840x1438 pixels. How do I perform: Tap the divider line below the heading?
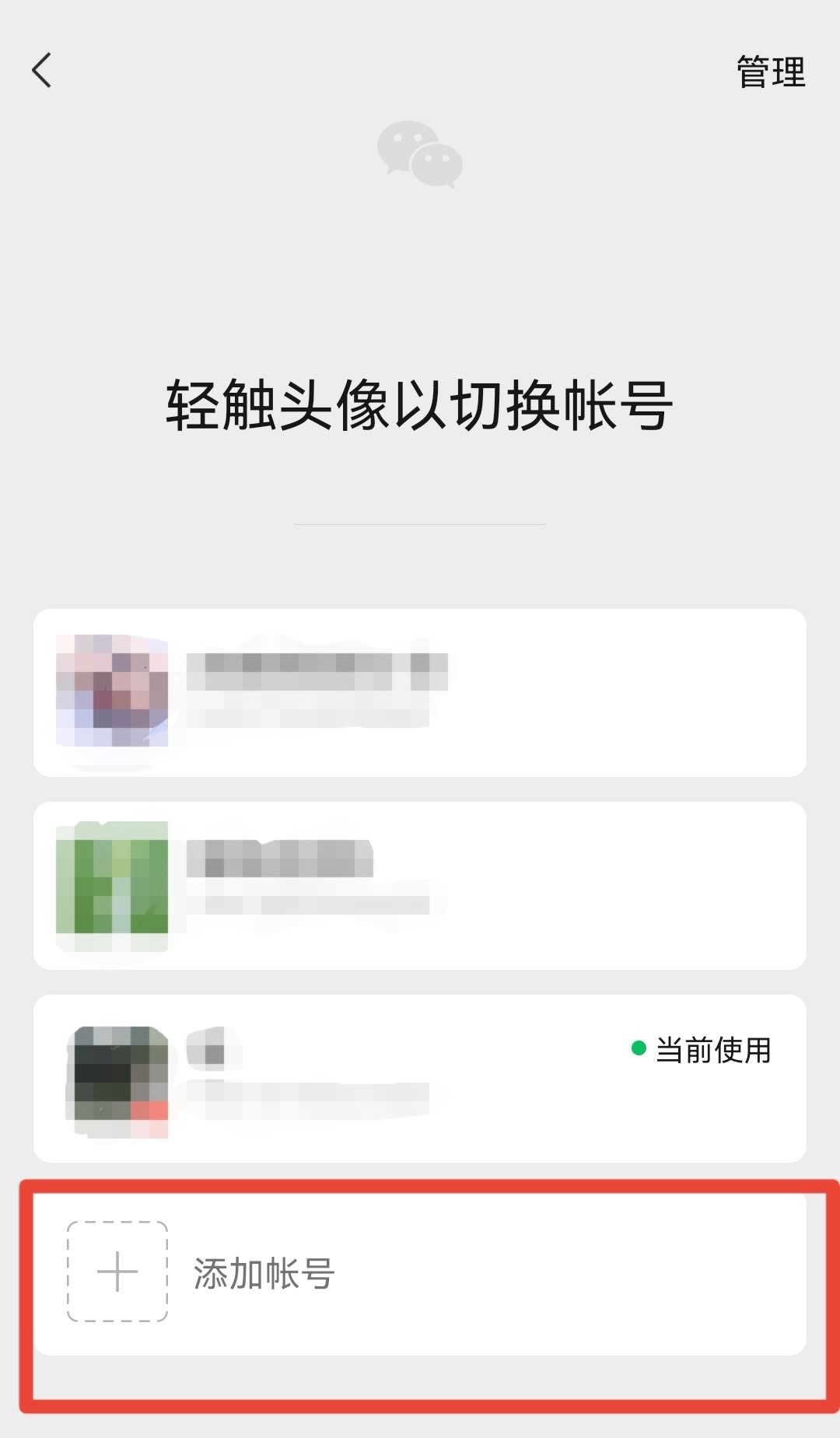coord(420,526)
